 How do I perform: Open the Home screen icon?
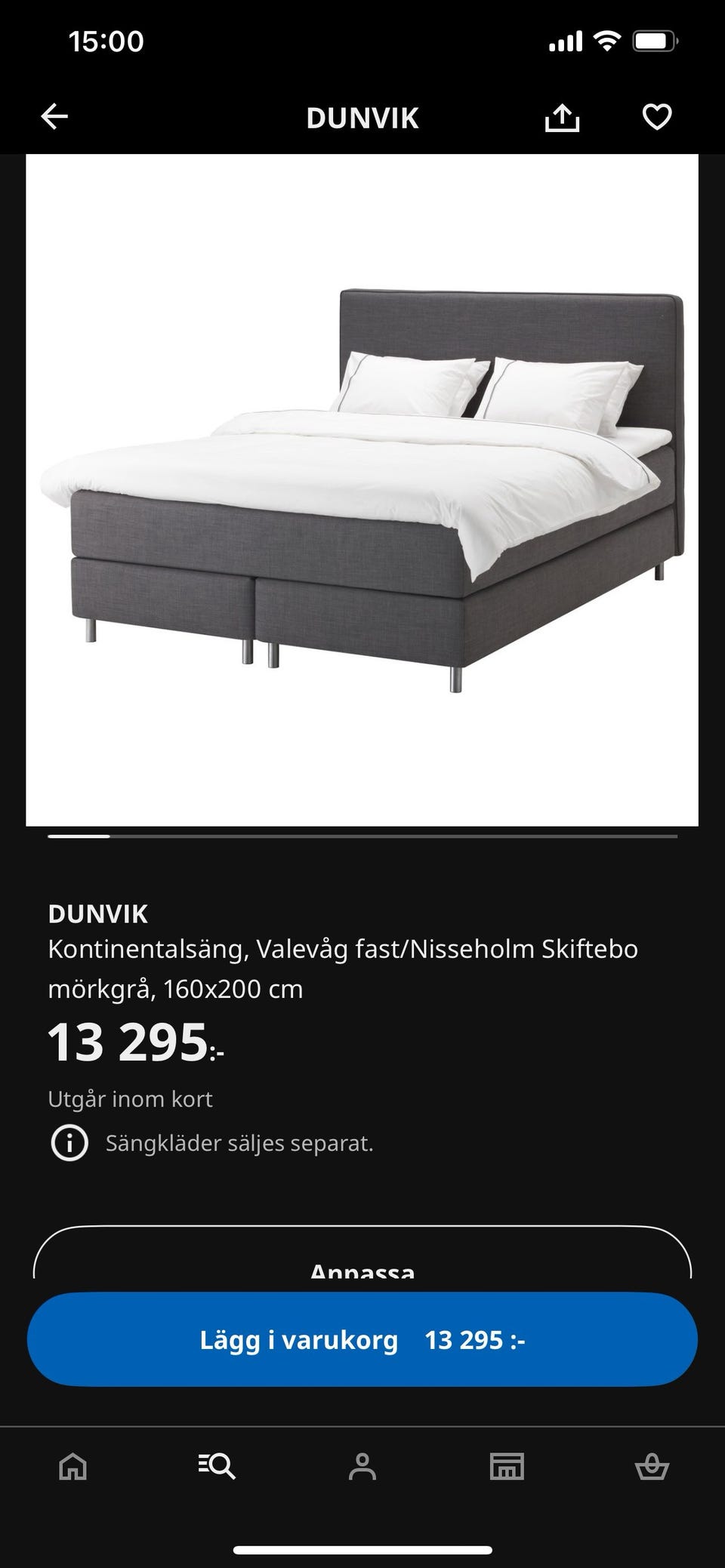(72, 1468)
